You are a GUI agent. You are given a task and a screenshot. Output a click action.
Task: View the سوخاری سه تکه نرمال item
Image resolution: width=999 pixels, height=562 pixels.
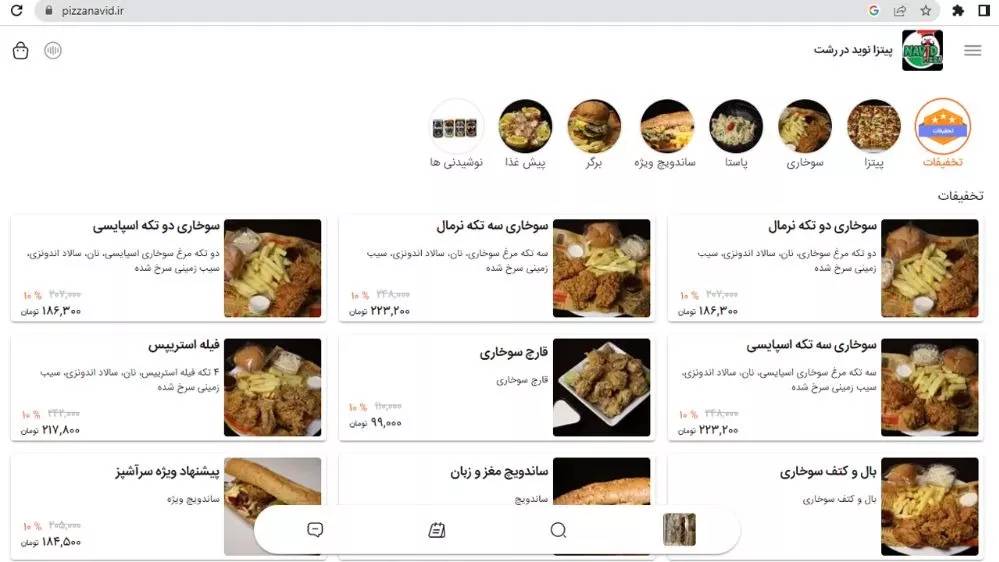click(496, 268)
